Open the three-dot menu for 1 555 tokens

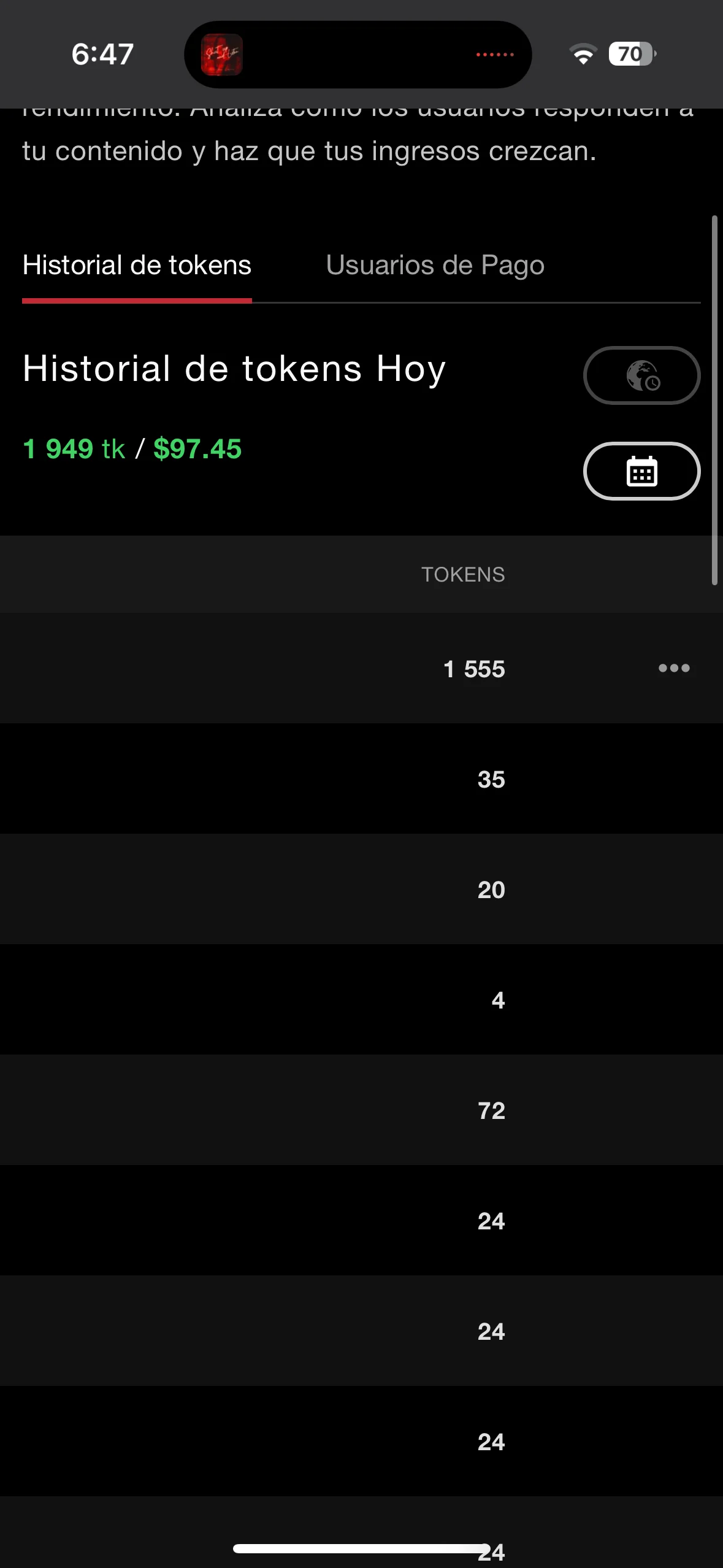674,668
